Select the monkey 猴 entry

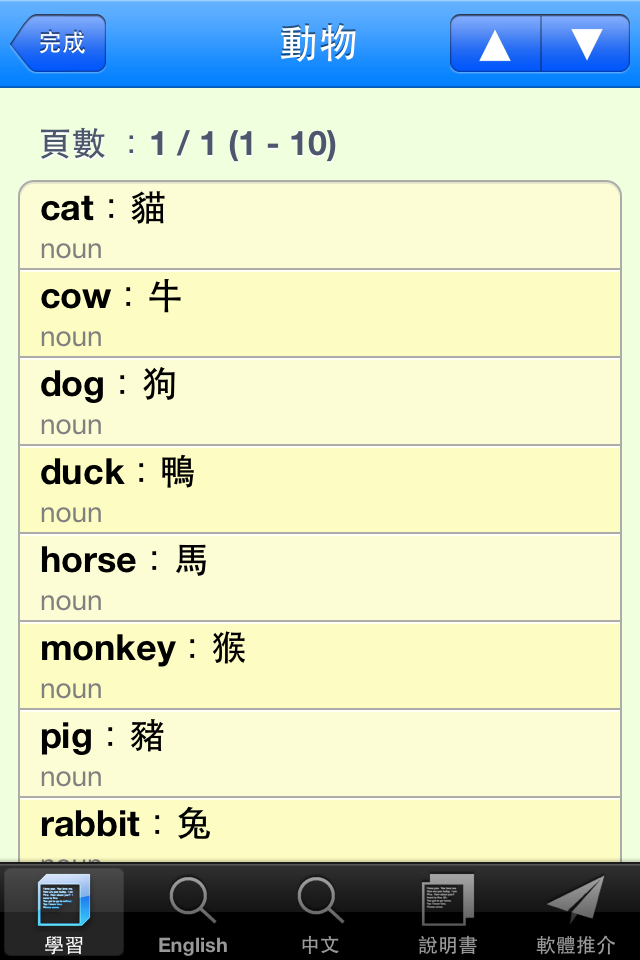coord(320,665)
